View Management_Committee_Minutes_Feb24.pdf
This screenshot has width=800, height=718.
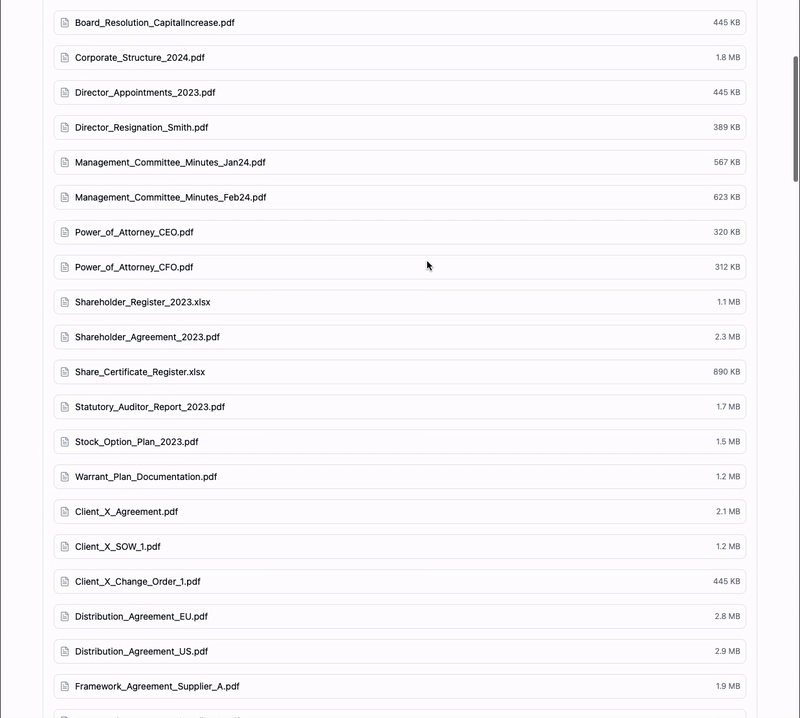pos(170,197)
